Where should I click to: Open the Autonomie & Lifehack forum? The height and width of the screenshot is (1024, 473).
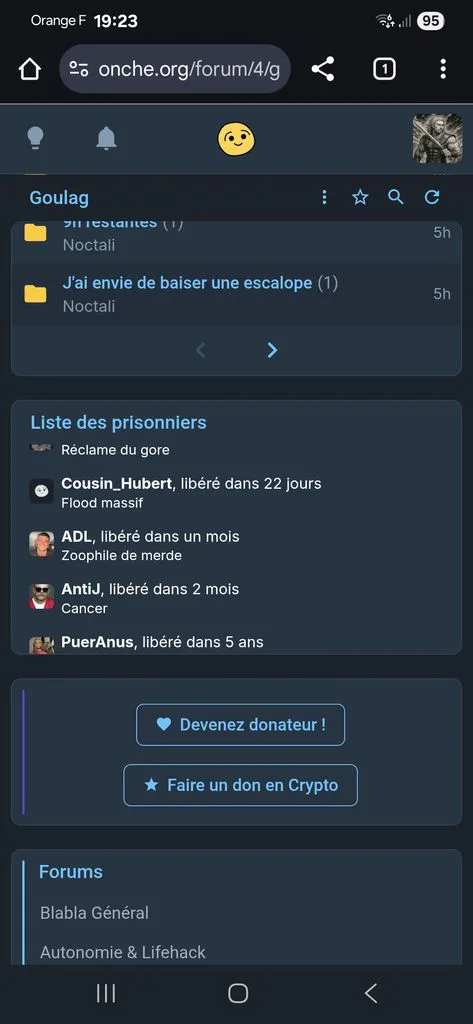[123, 952]
